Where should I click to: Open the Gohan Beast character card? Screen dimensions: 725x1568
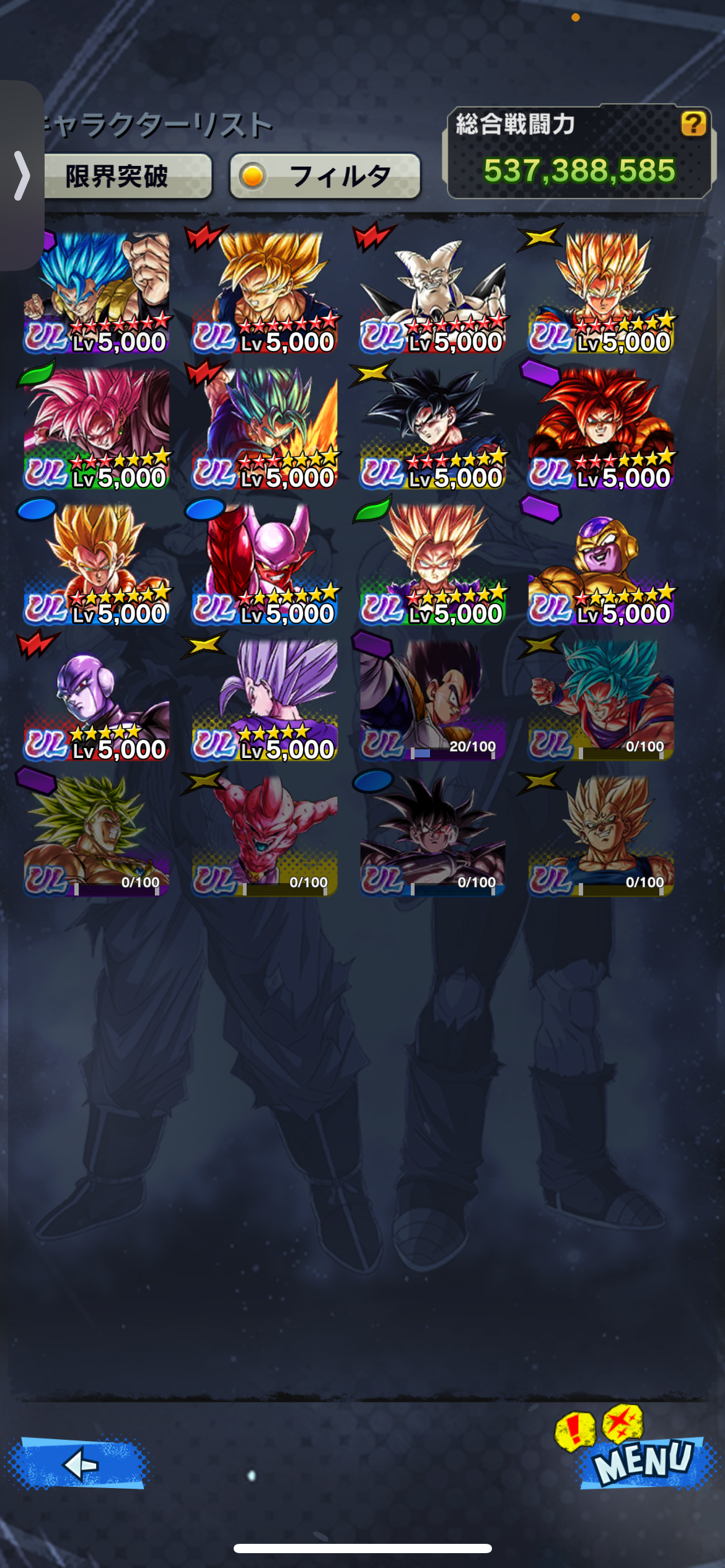(265, 700)
